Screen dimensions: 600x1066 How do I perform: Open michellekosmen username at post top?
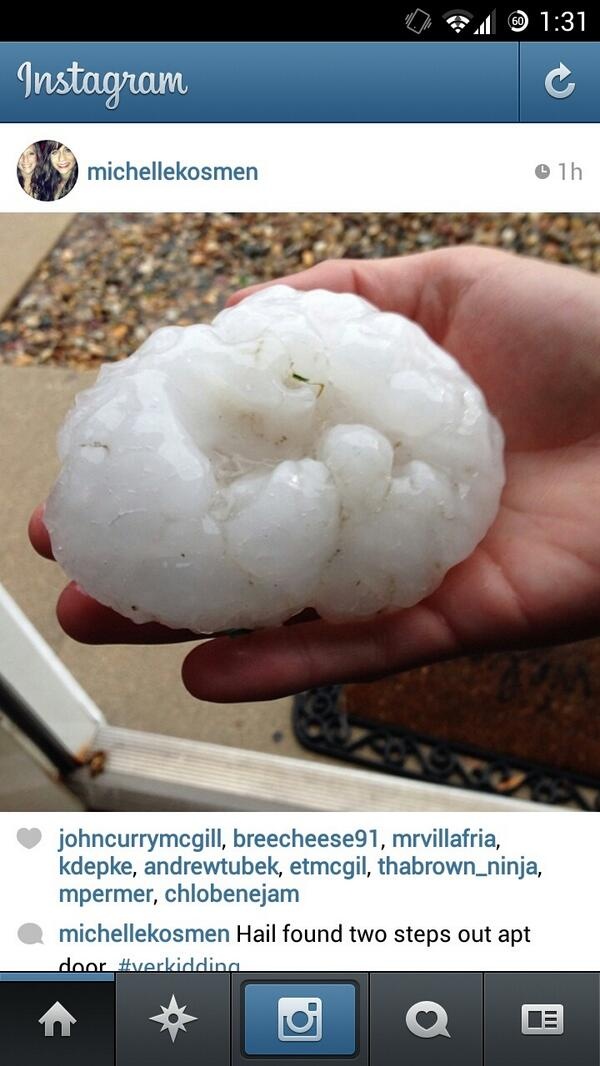(x=173, y=172)
